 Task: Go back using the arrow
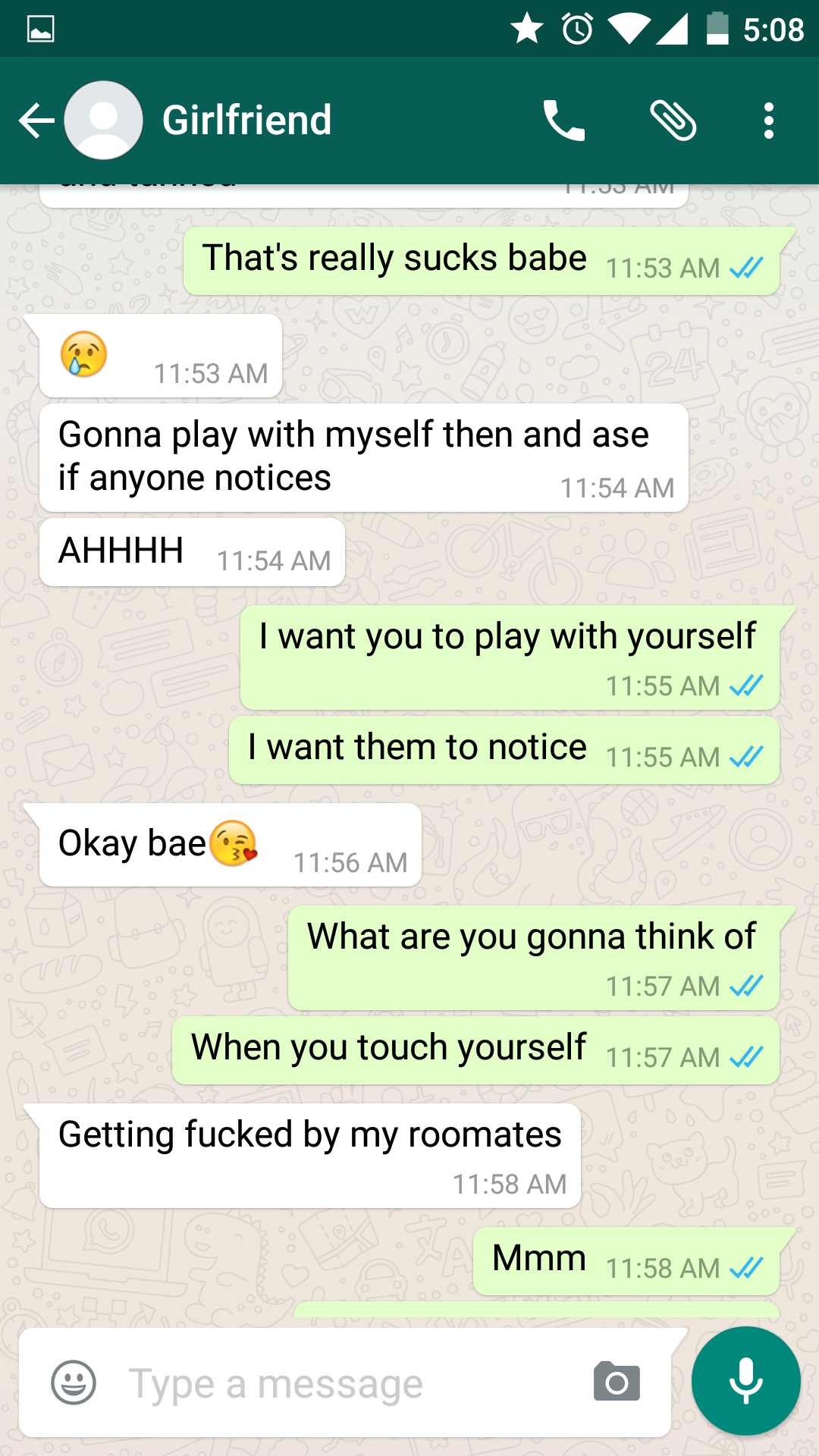tap(36, 121)
